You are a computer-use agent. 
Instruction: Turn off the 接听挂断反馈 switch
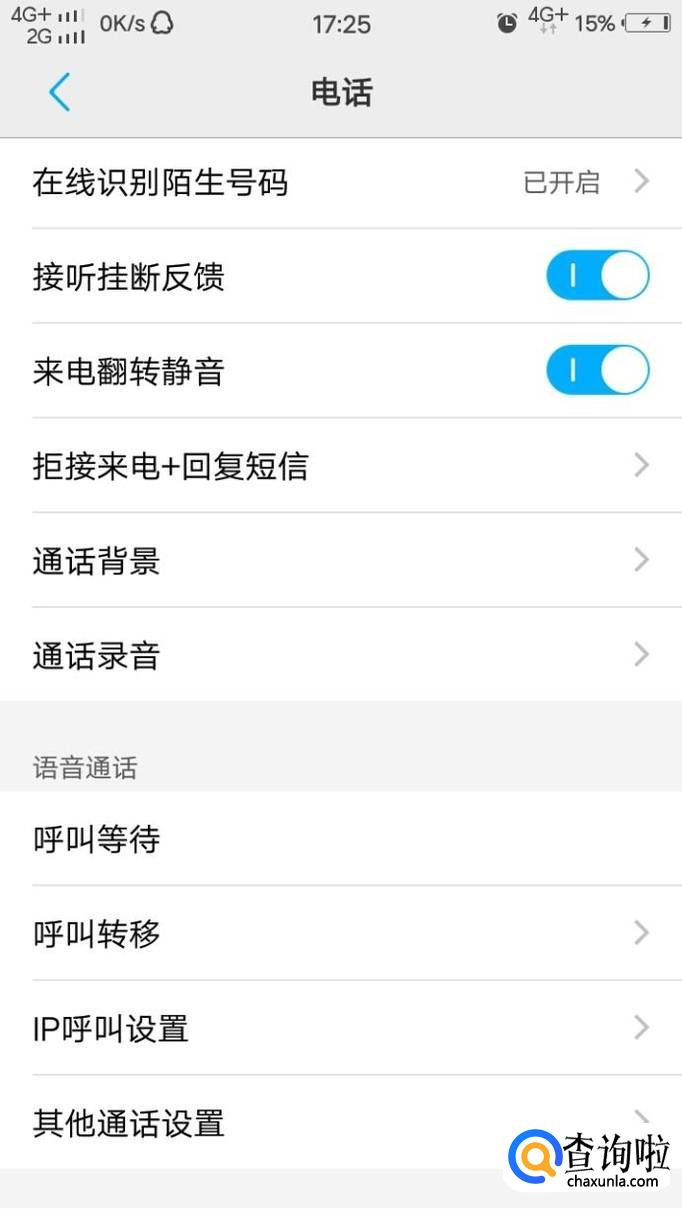(x=597, y=276)
